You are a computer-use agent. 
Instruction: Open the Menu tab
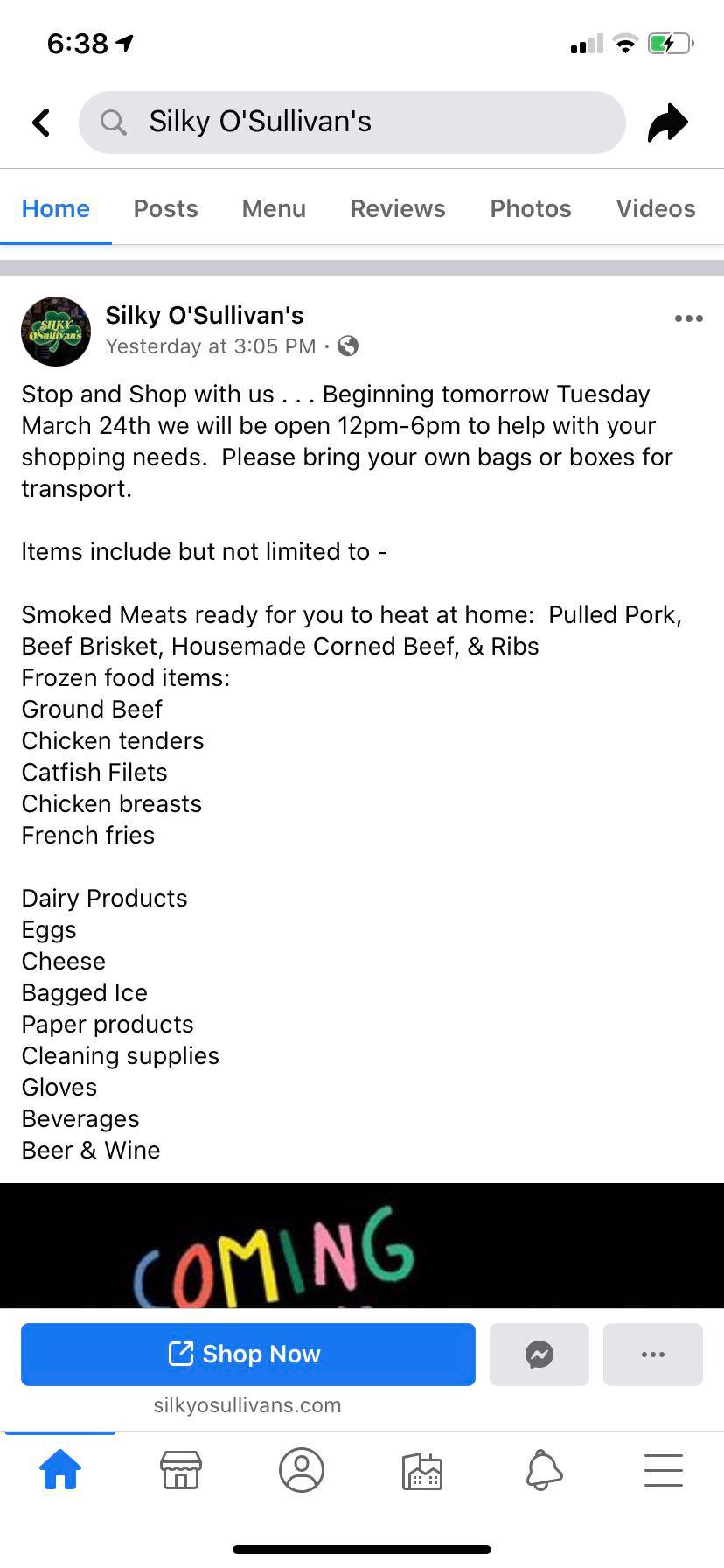tap(274, 208)
